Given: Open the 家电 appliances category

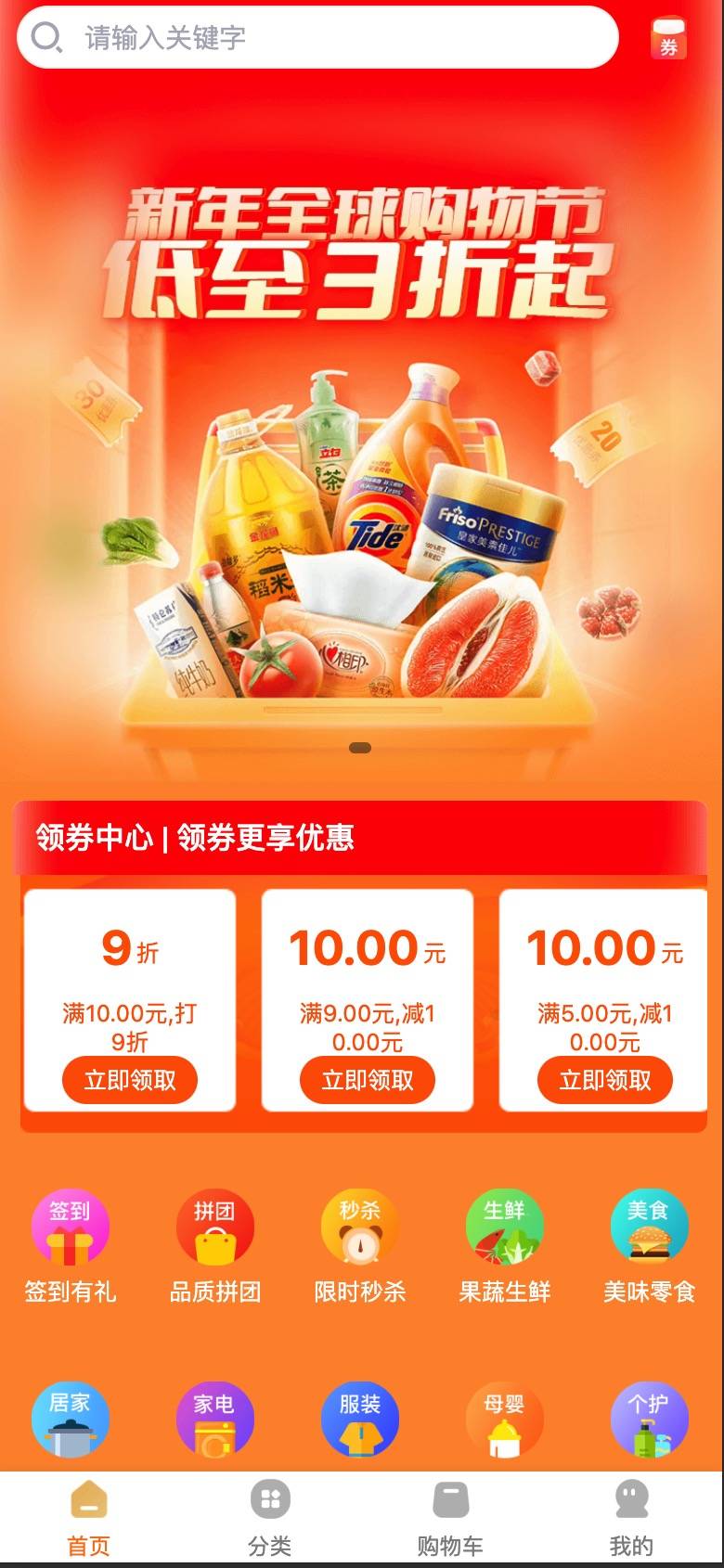Looking at the screenshot, I should click(215, 1421).
